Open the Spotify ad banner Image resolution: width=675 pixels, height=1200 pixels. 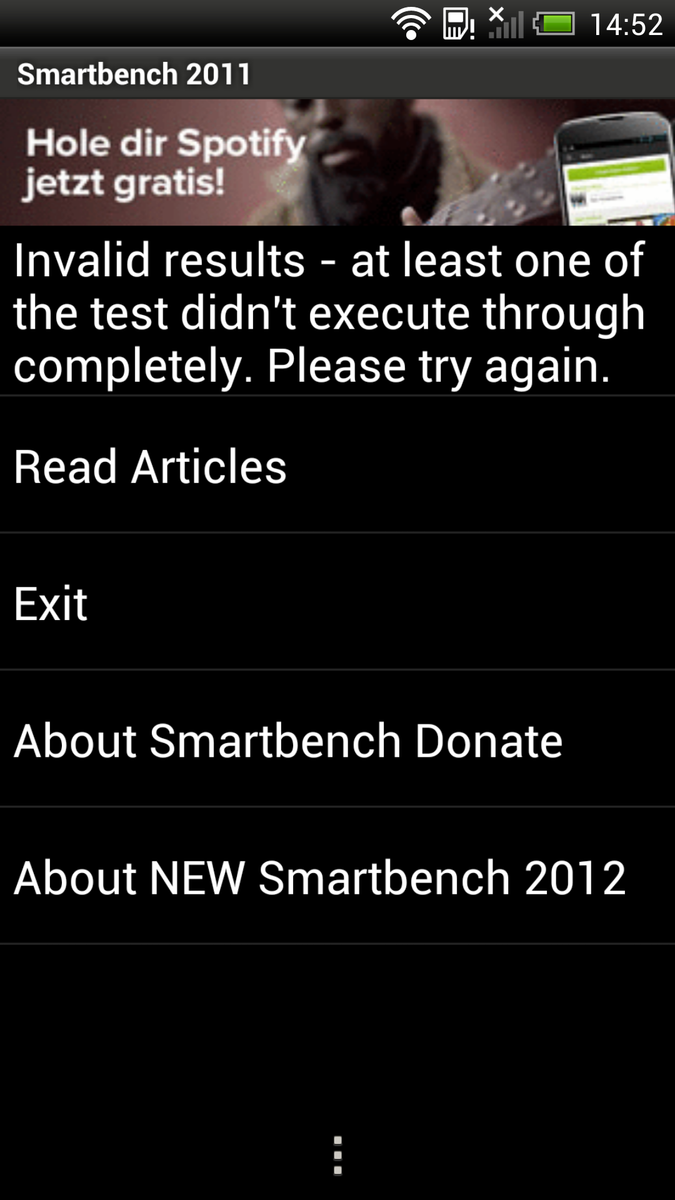click(x=337, y=162)
